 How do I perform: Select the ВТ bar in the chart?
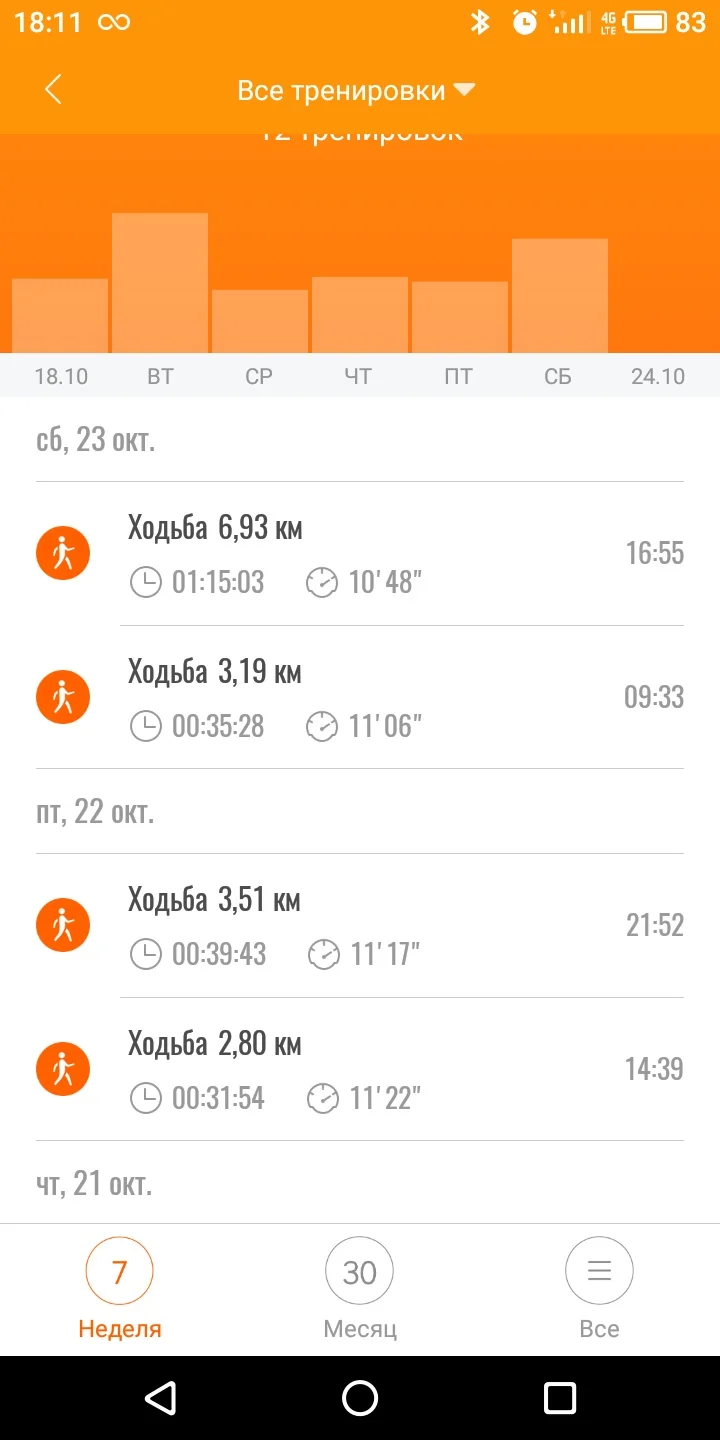pos(160,283)
